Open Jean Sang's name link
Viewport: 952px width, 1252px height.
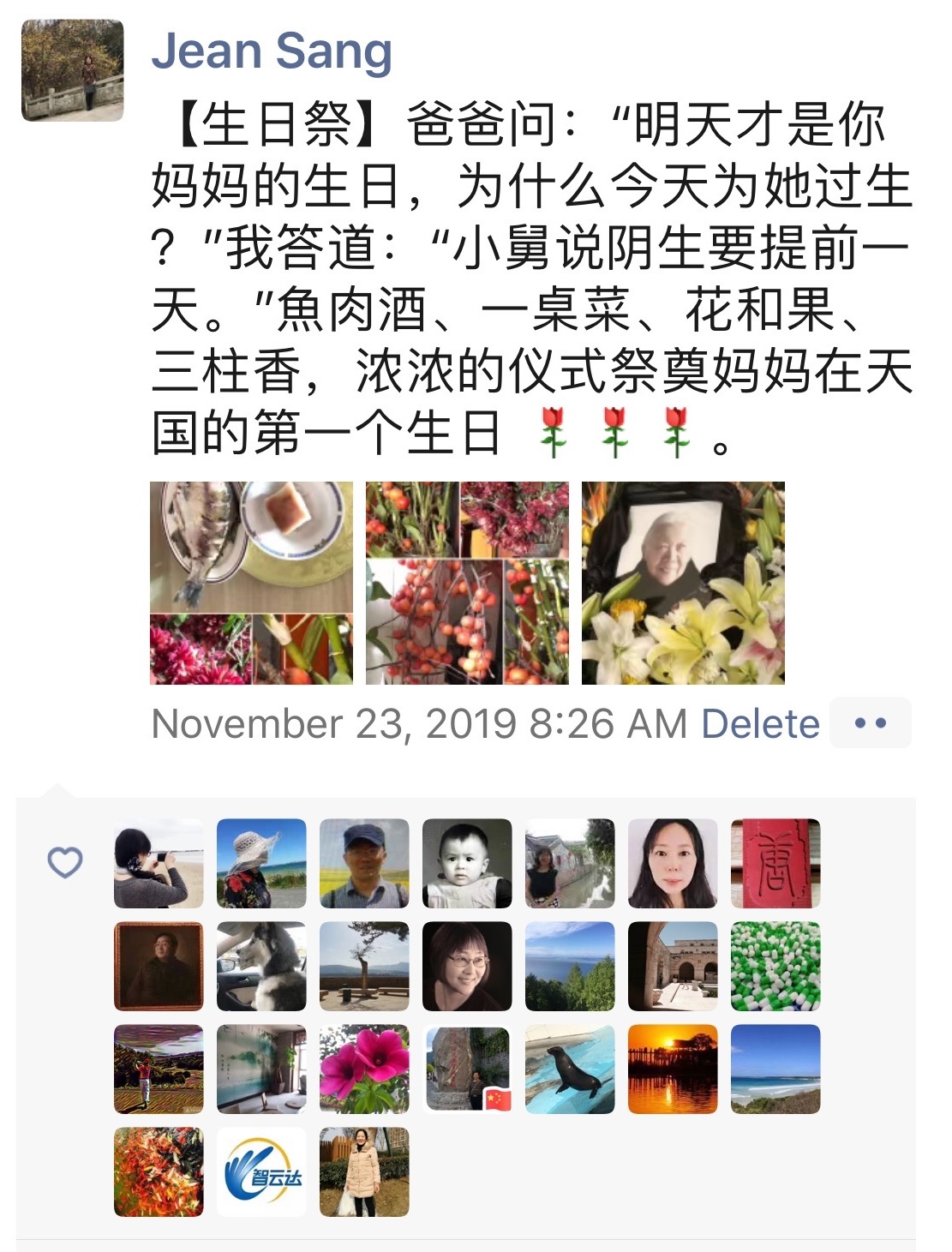pos(271,51)
